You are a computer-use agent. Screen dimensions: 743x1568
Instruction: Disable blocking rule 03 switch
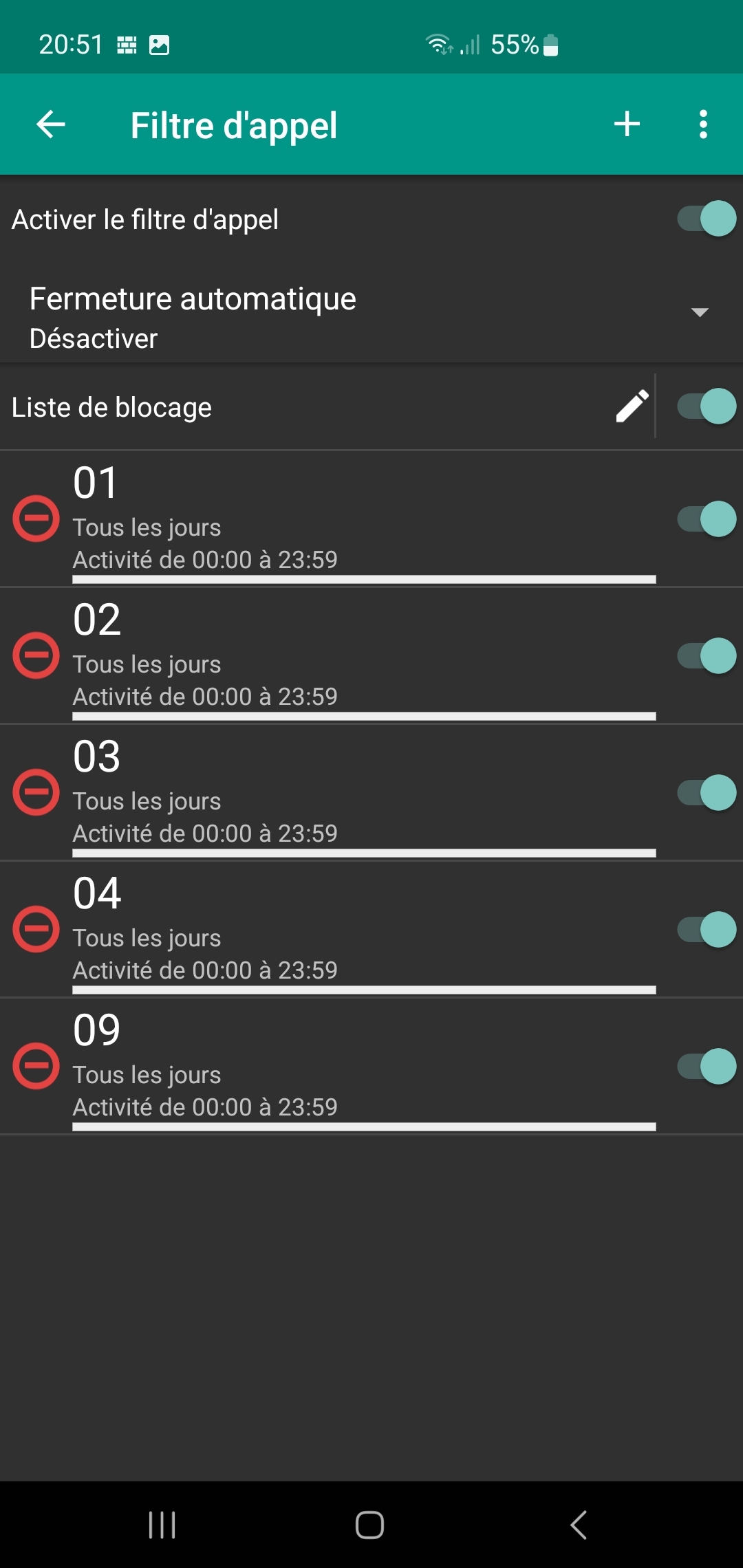point(707,793)
